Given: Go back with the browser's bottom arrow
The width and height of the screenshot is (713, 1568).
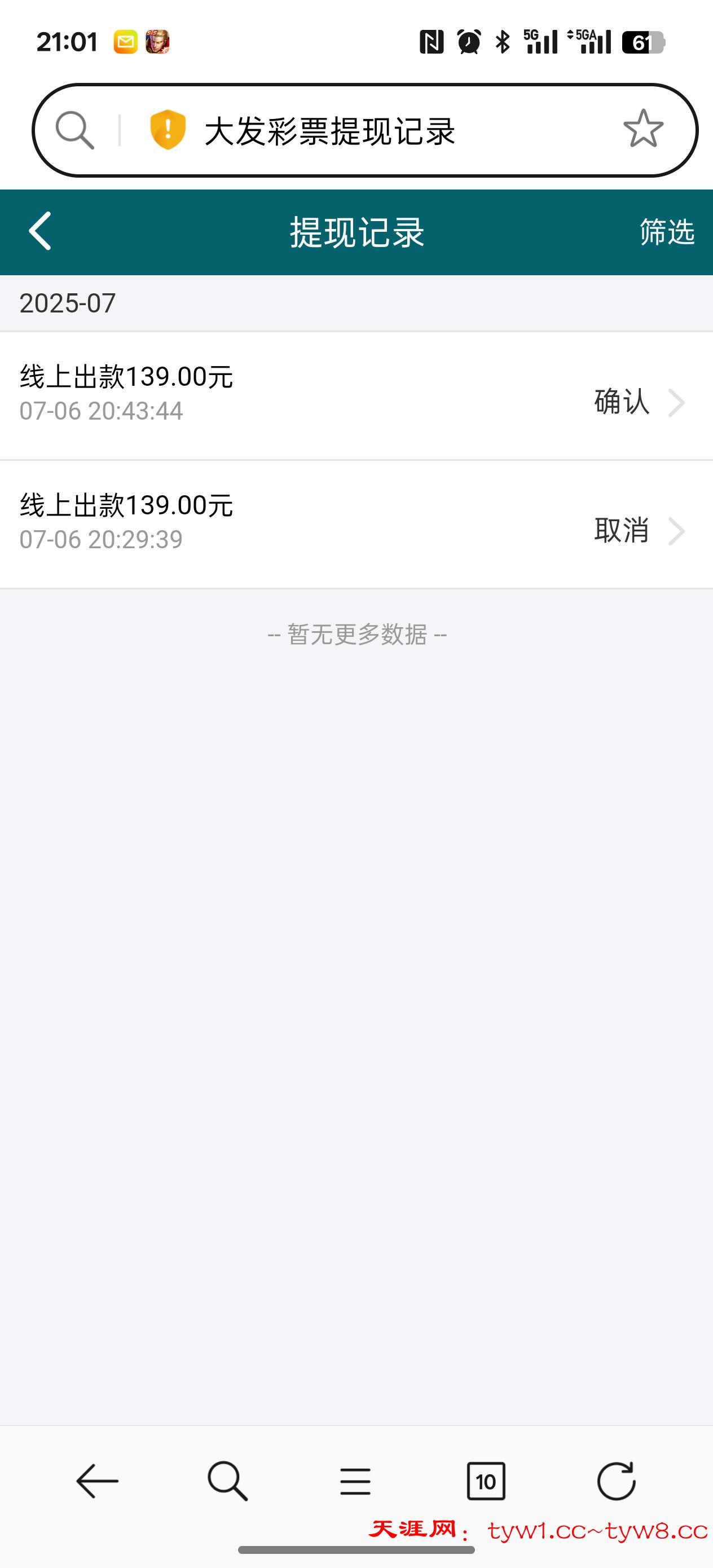Looking at the screenshot, I should click(x=97, y=1481).
